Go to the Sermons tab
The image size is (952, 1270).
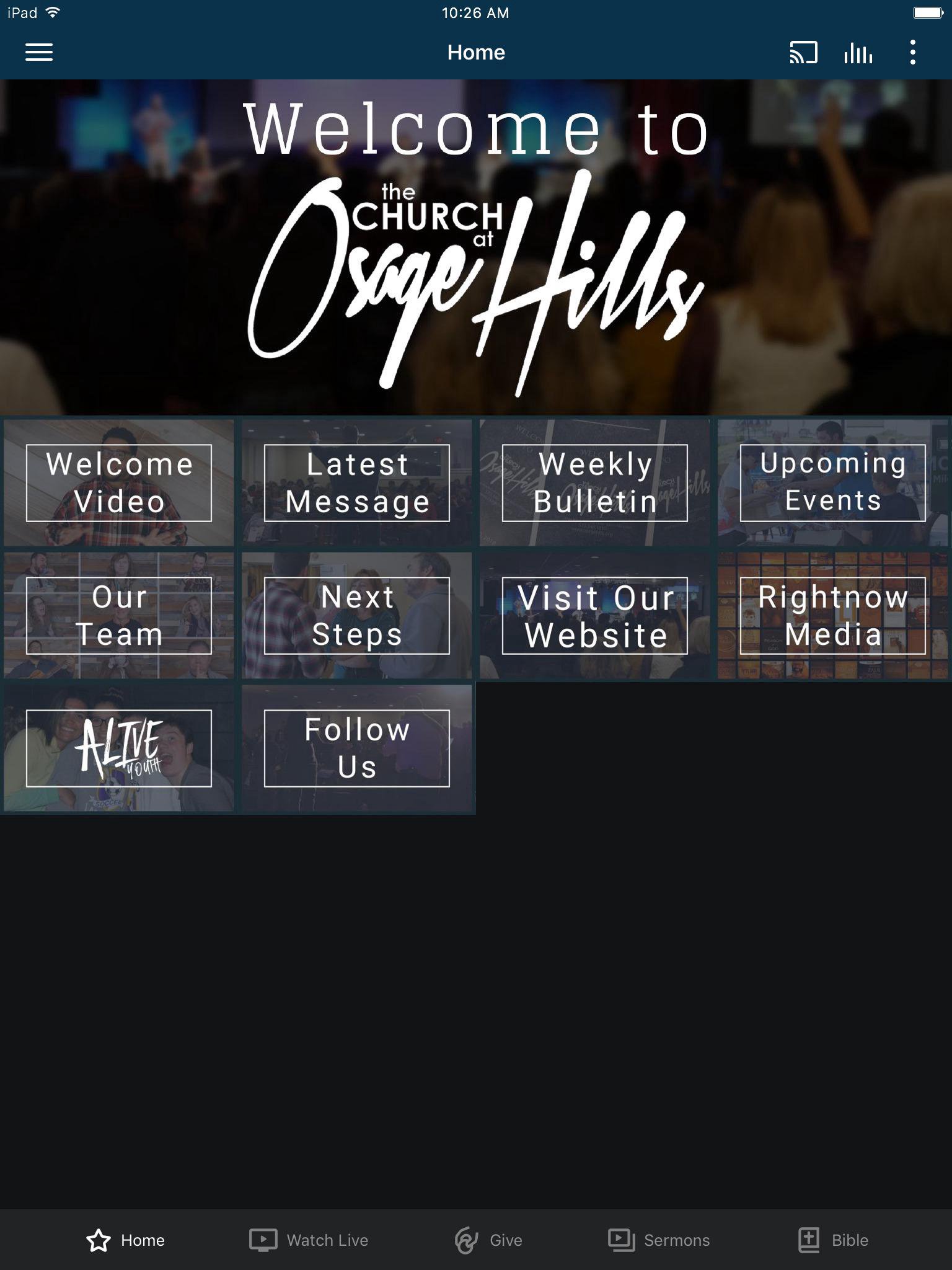(659, 1240)
